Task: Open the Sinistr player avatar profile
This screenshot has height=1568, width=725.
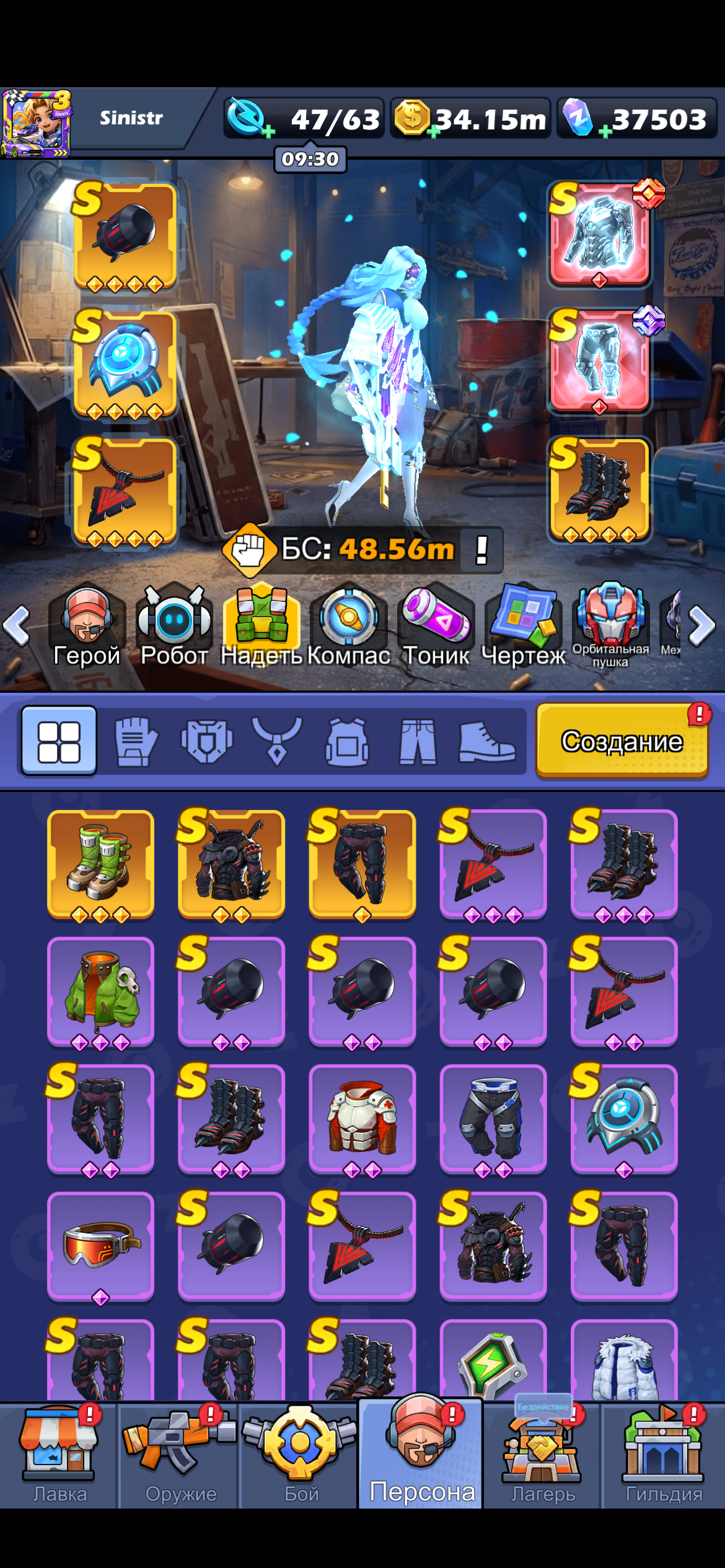Action: click(37, 123)
